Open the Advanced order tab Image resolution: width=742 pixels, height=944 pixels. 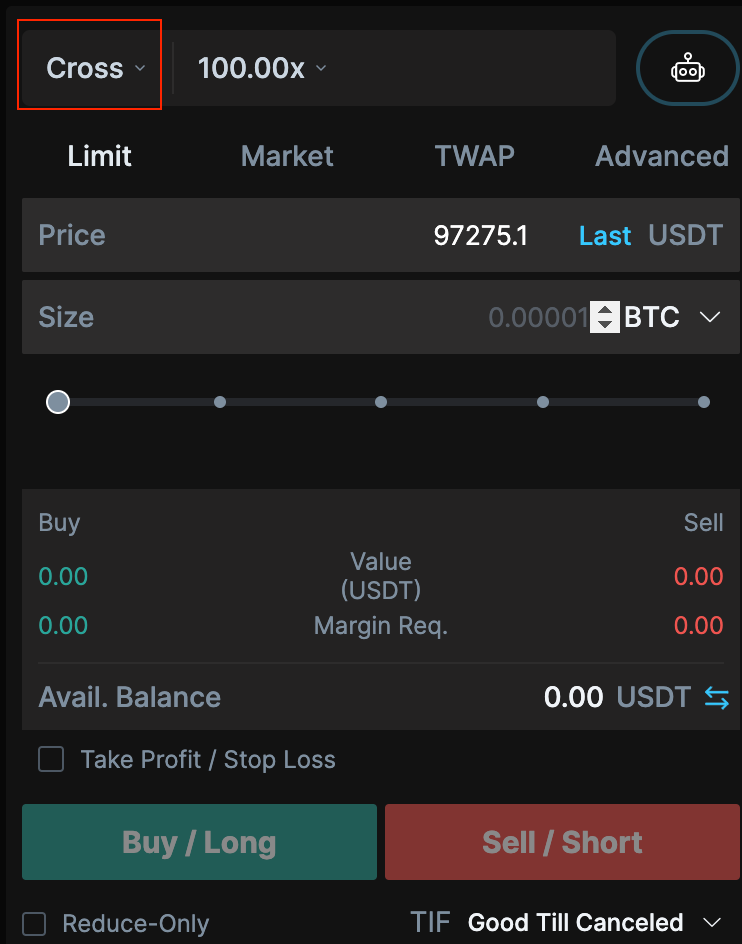click(661, 156)
